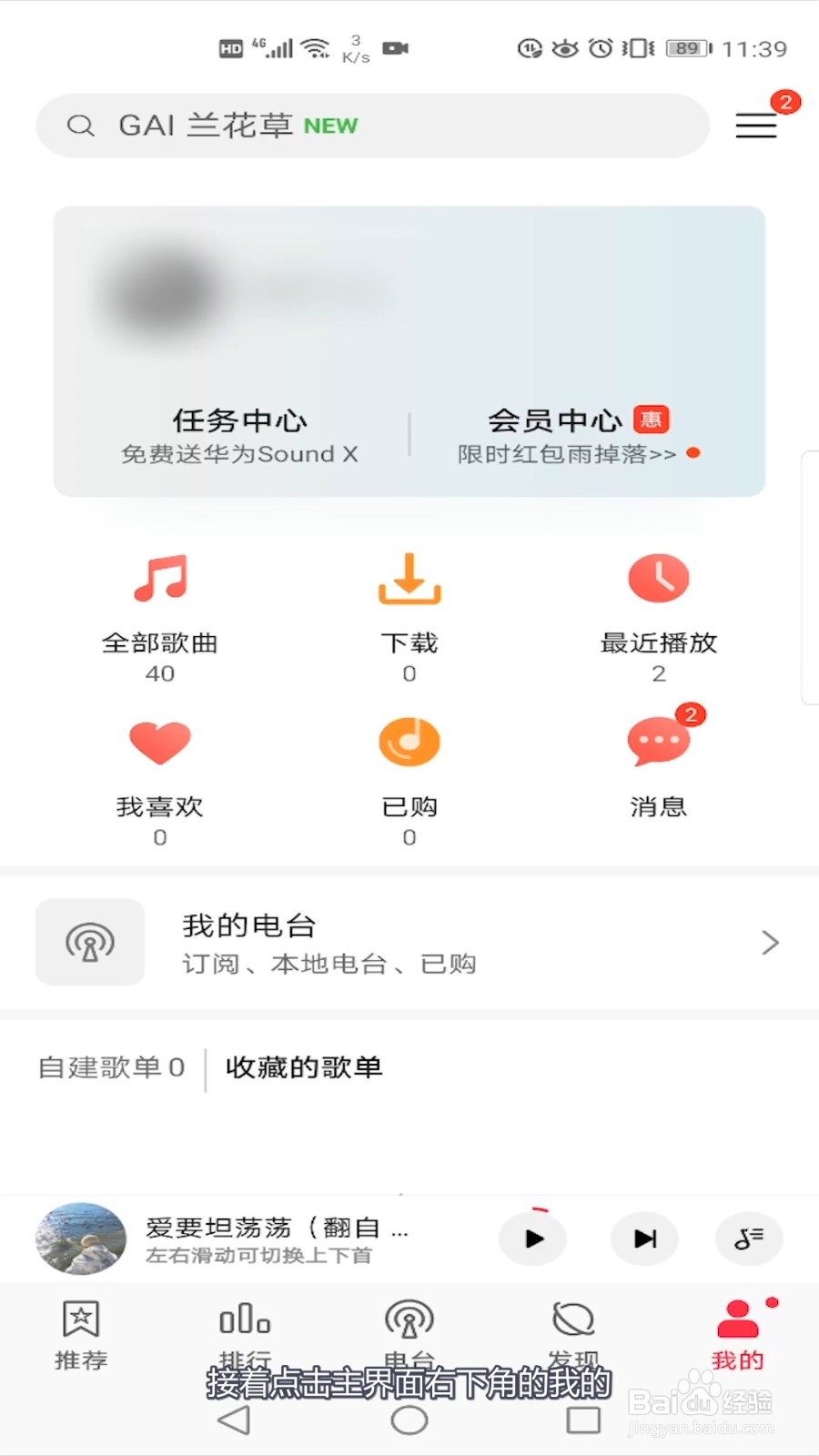Switch to 我的 tab

pyautogui.click(x=738, y=1335)
